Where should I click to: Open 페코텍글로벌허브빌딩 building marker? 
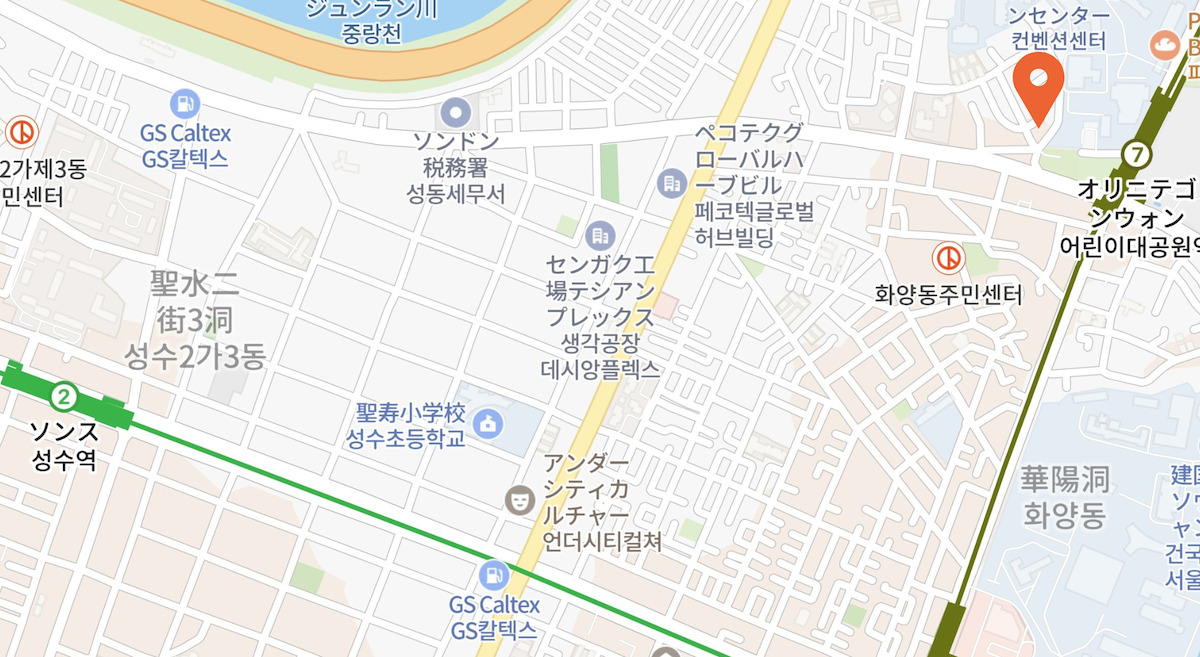coord(671,183)
